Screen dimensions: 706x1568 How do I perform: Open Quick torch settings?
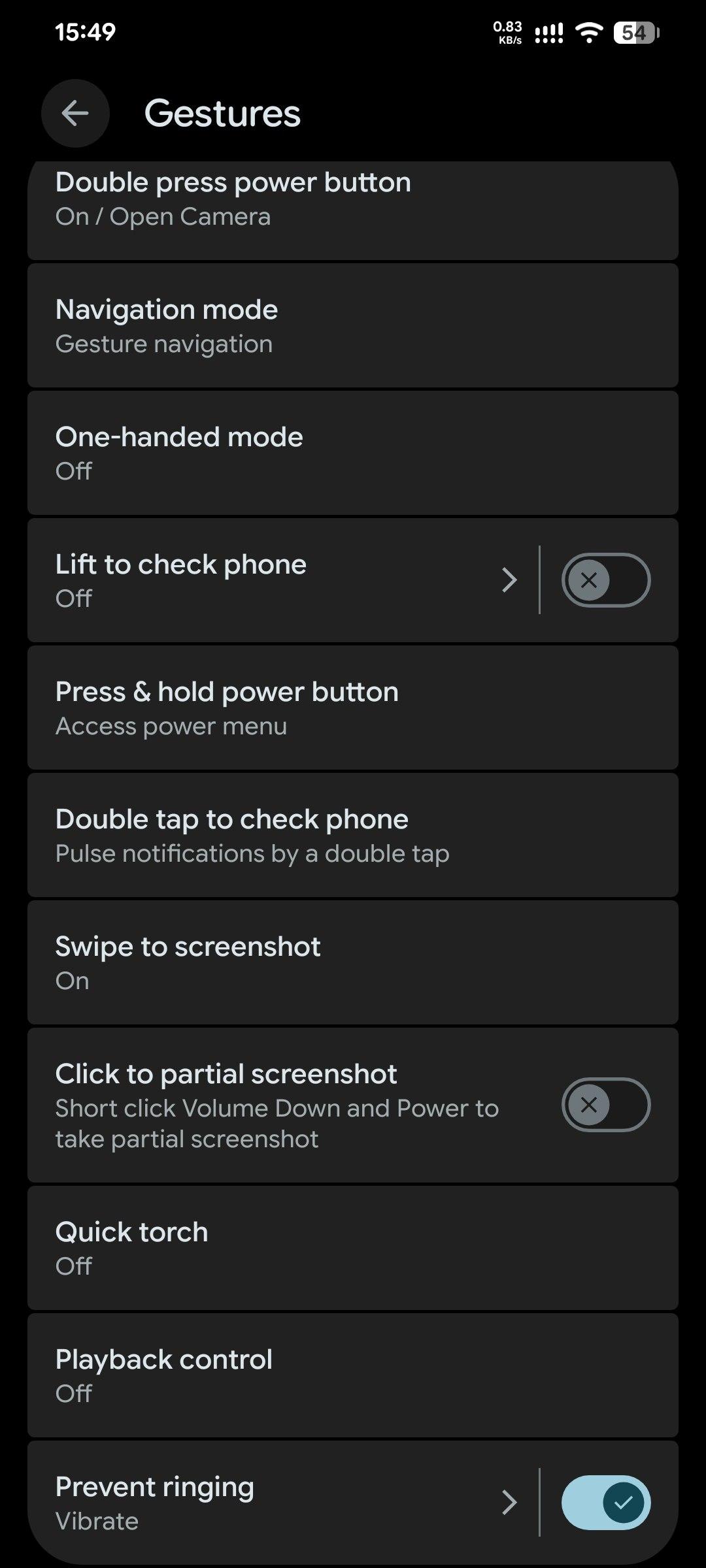[353, 1248]
